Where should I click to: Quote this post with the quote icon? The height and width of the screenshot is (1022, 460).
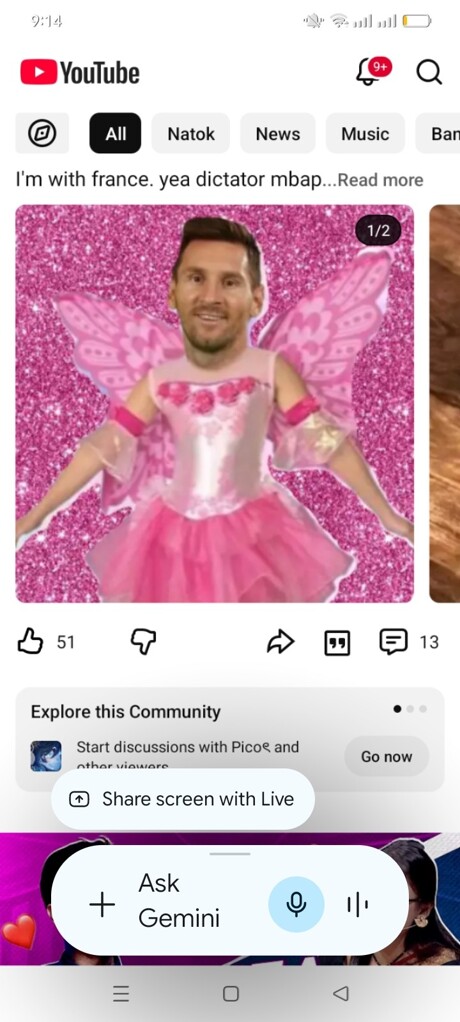(x=337, y=643)
